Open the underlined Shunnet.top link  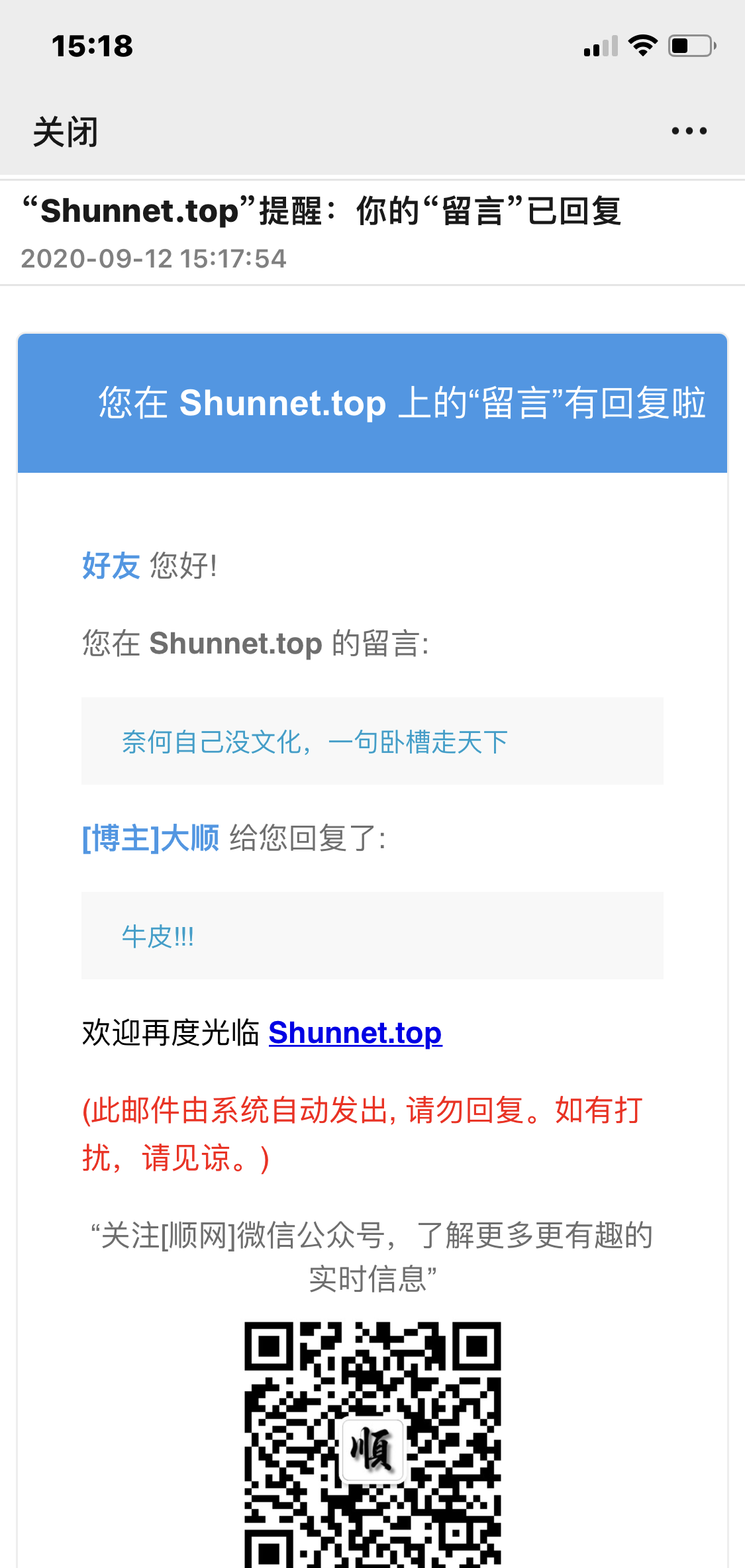[355, 1033]
